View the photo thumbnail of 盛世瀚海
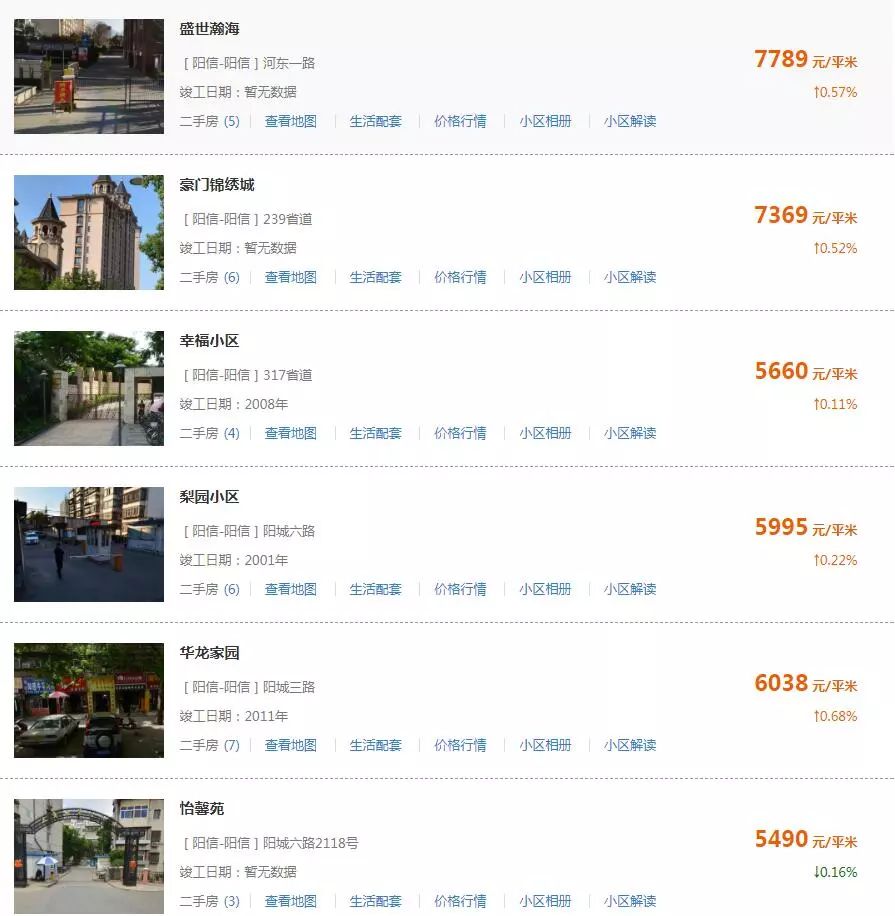 pos(88,75)
